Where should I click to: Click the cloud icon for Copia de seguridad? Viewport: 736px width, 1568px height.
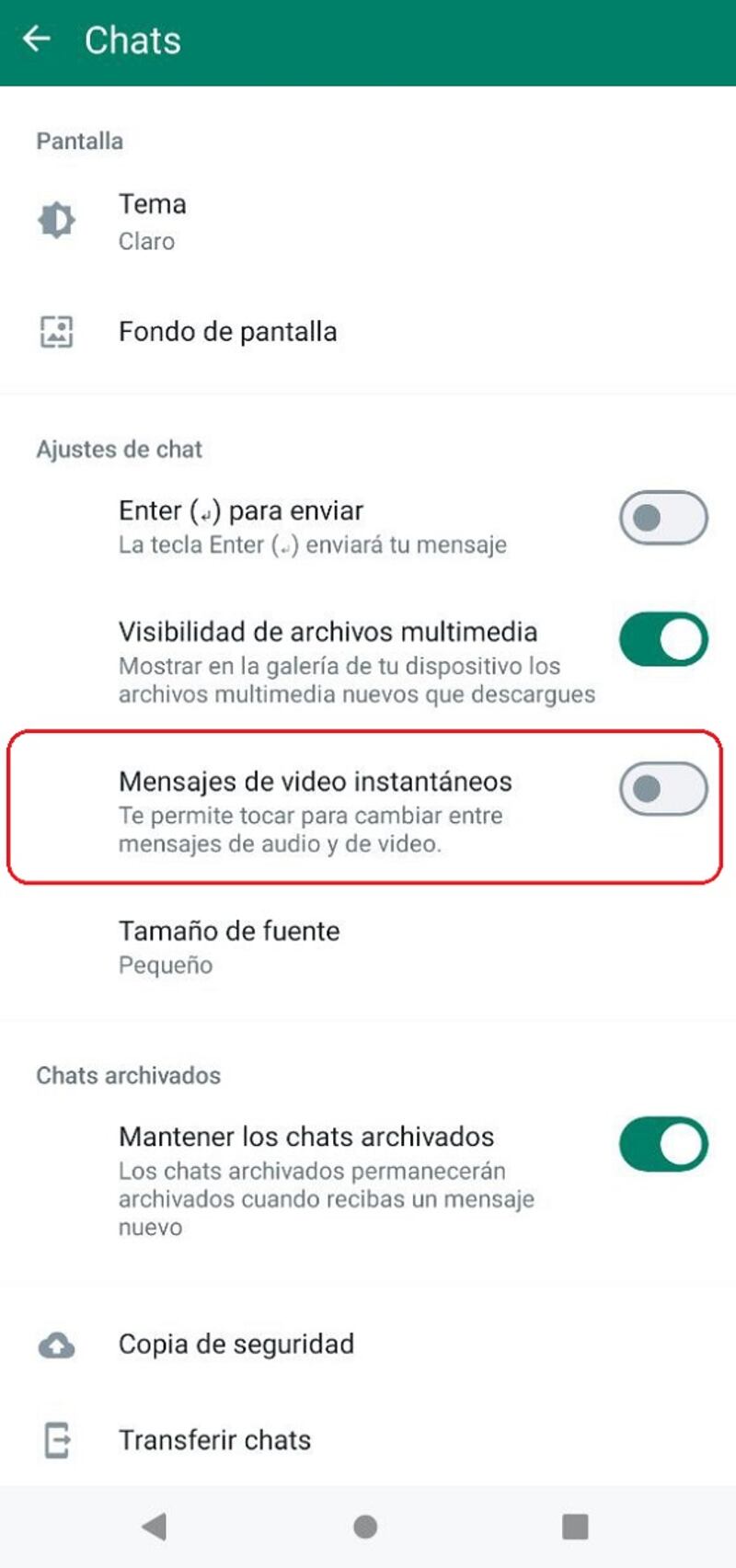(57, 1345)
